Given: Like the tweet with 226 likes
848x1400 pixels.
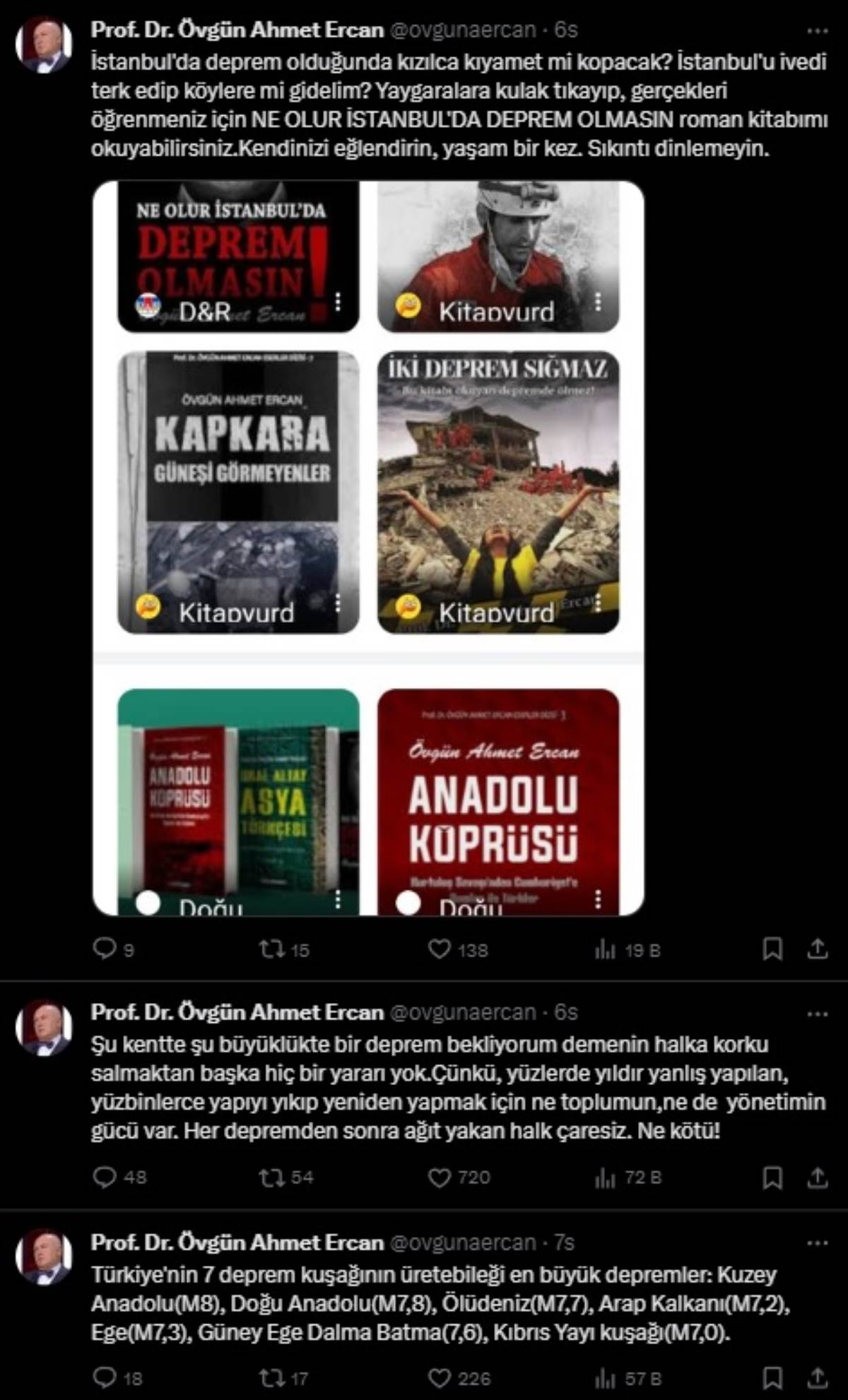Looking at the screenshot, I should pyautogui.click(x=440, y=1377).
